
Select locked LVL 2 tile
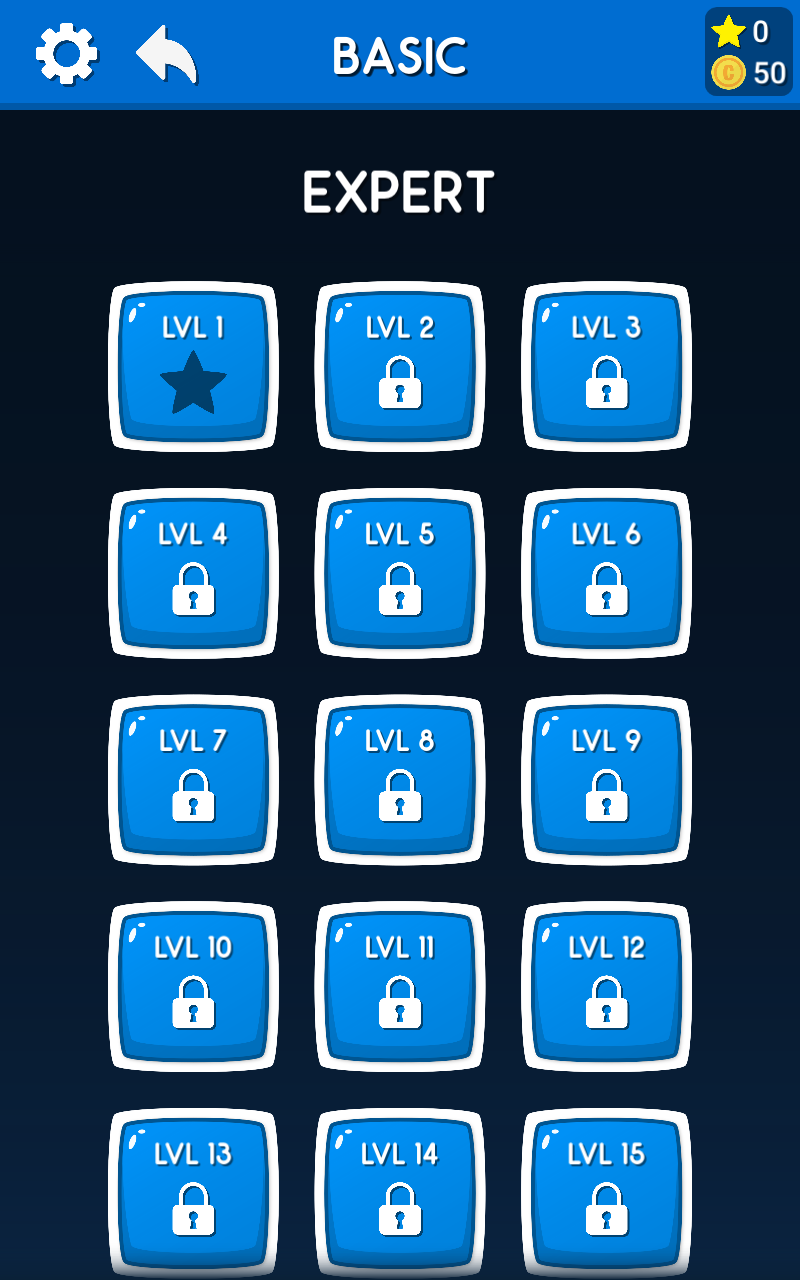(x=400, y=366)
